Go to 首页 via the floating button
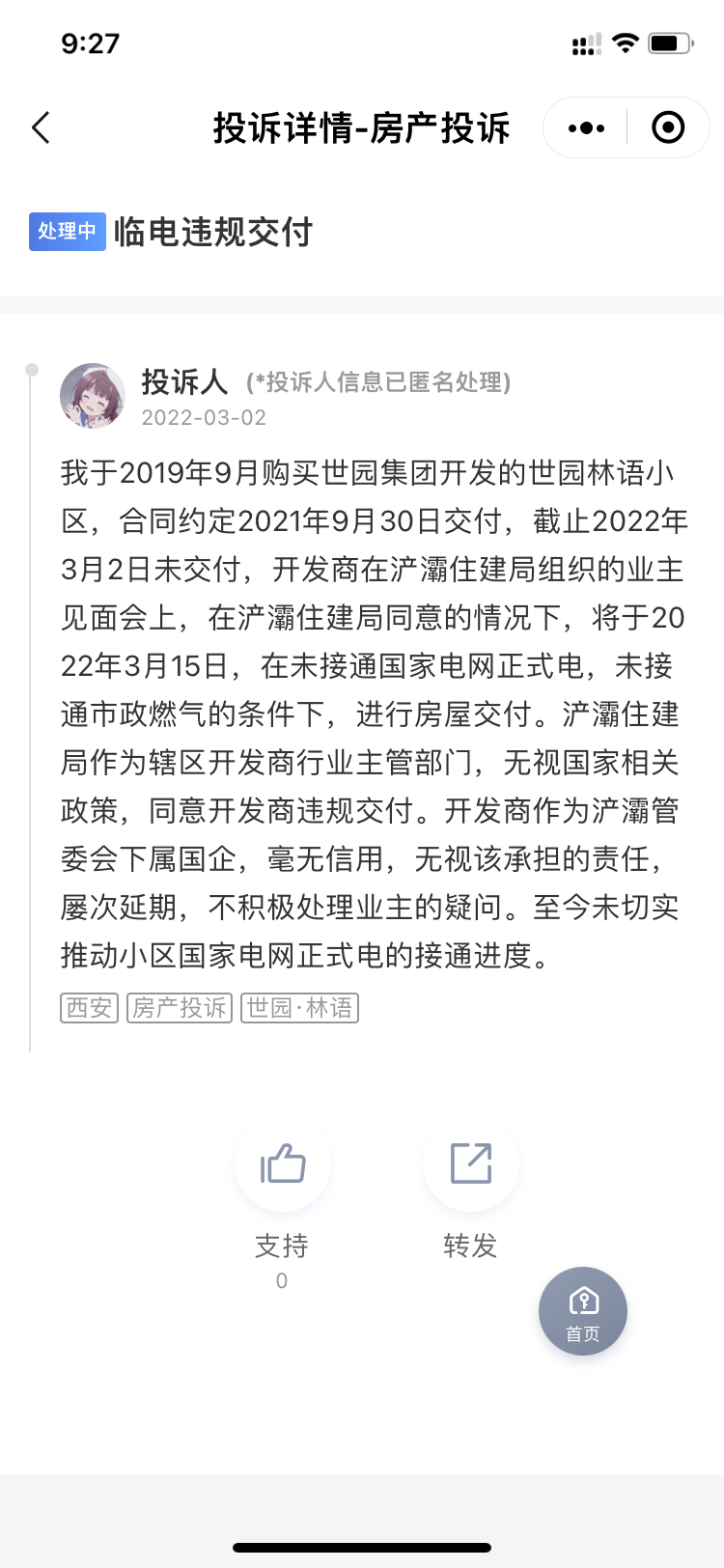Screen dimensions: 724x1568 click(x=583, y=1311)
